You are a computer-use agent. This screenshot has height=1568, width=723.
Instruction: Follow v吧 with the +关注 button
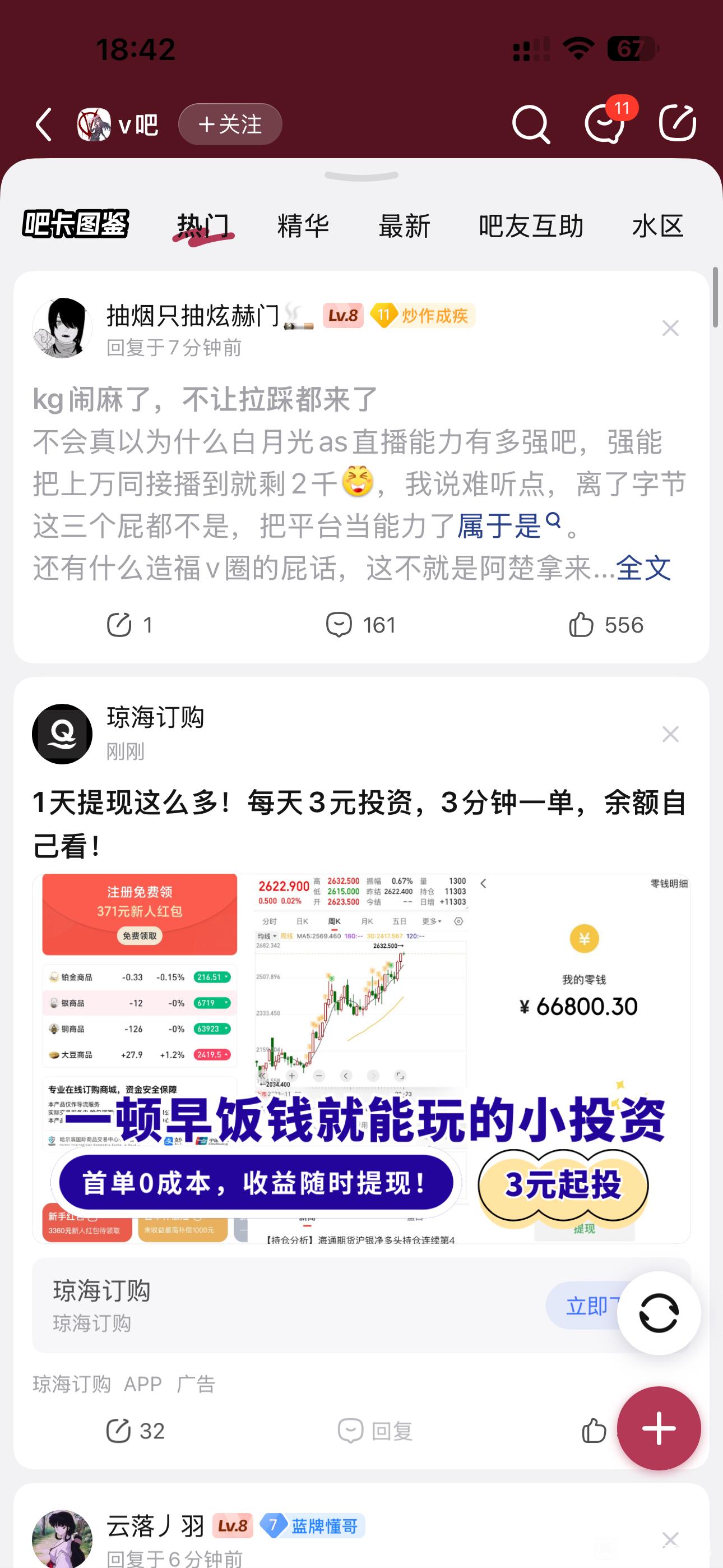tap(230, 125)
